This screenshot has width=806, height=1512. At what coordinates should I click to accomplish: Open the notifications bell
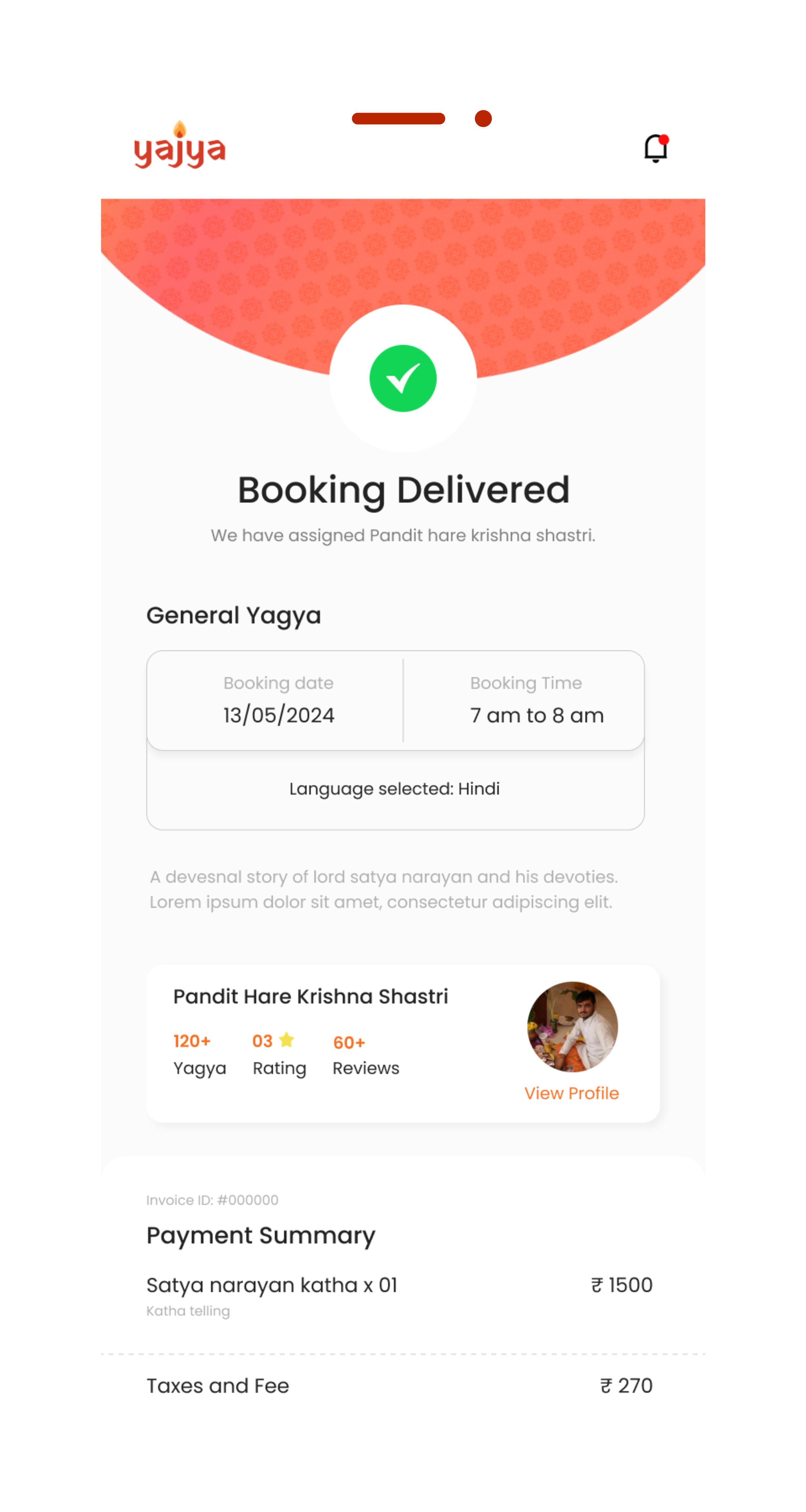click(655, 148)
